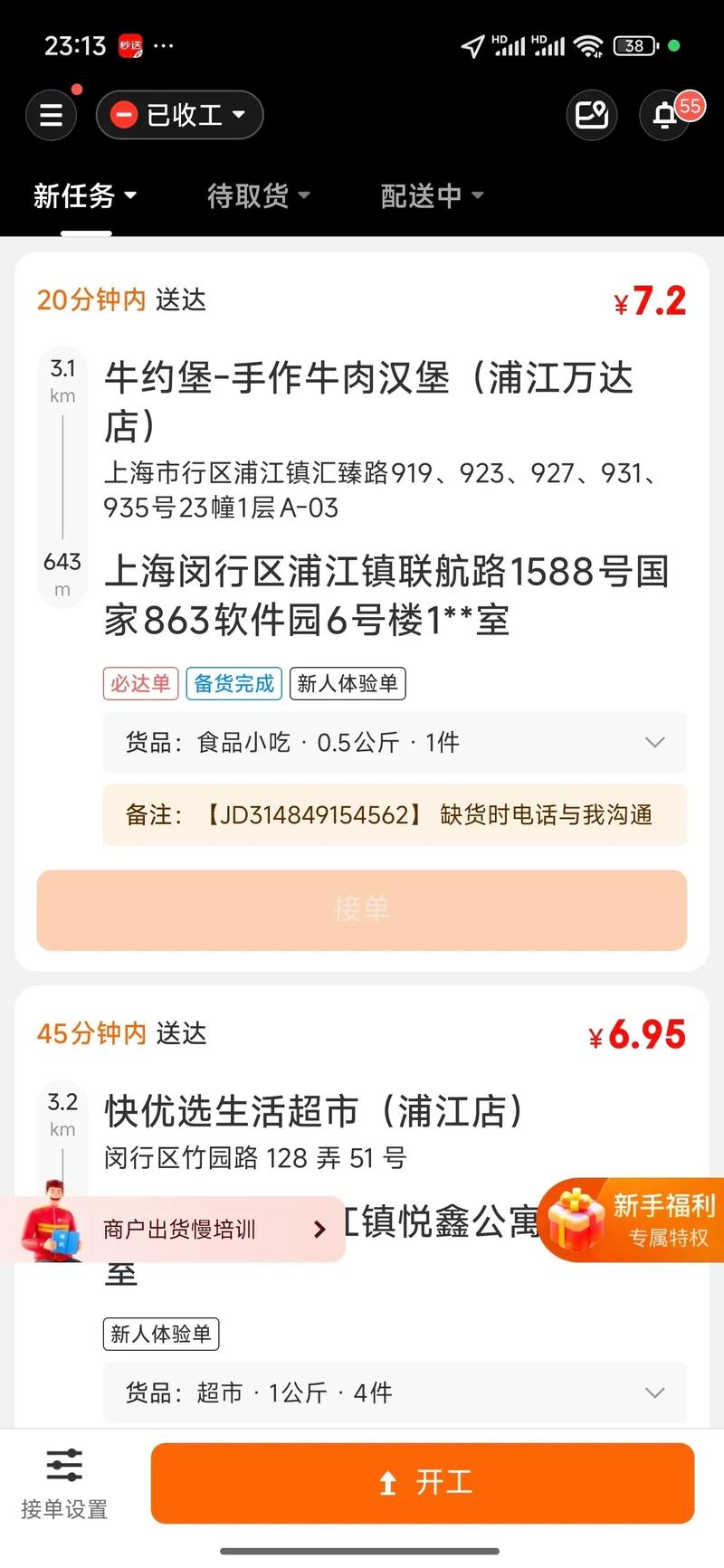Tap the 备货完成 label
This screenshot has width=724, height=1568.
(x=233, y=684)
